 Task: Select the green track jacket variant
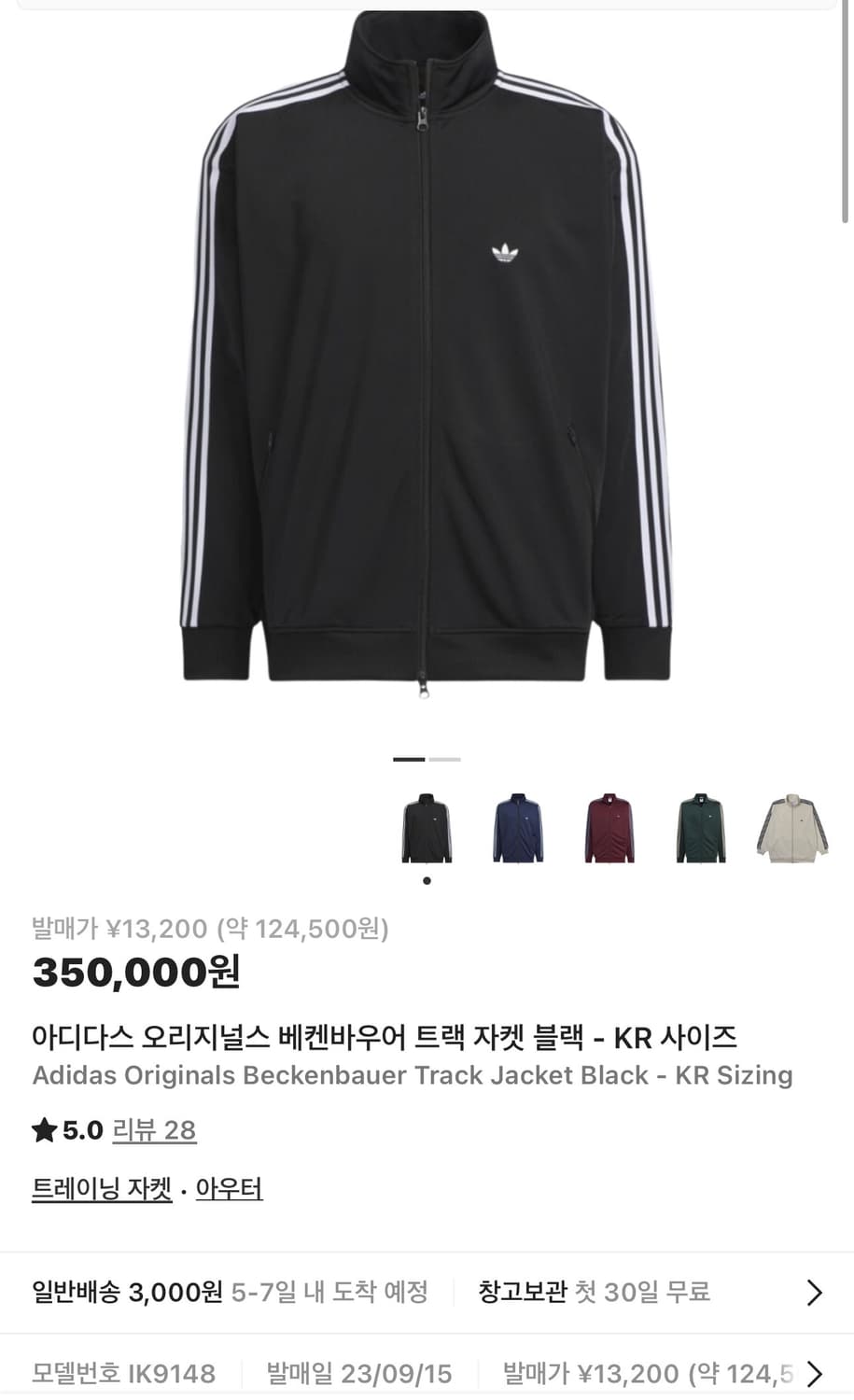(x=699, y=829)
